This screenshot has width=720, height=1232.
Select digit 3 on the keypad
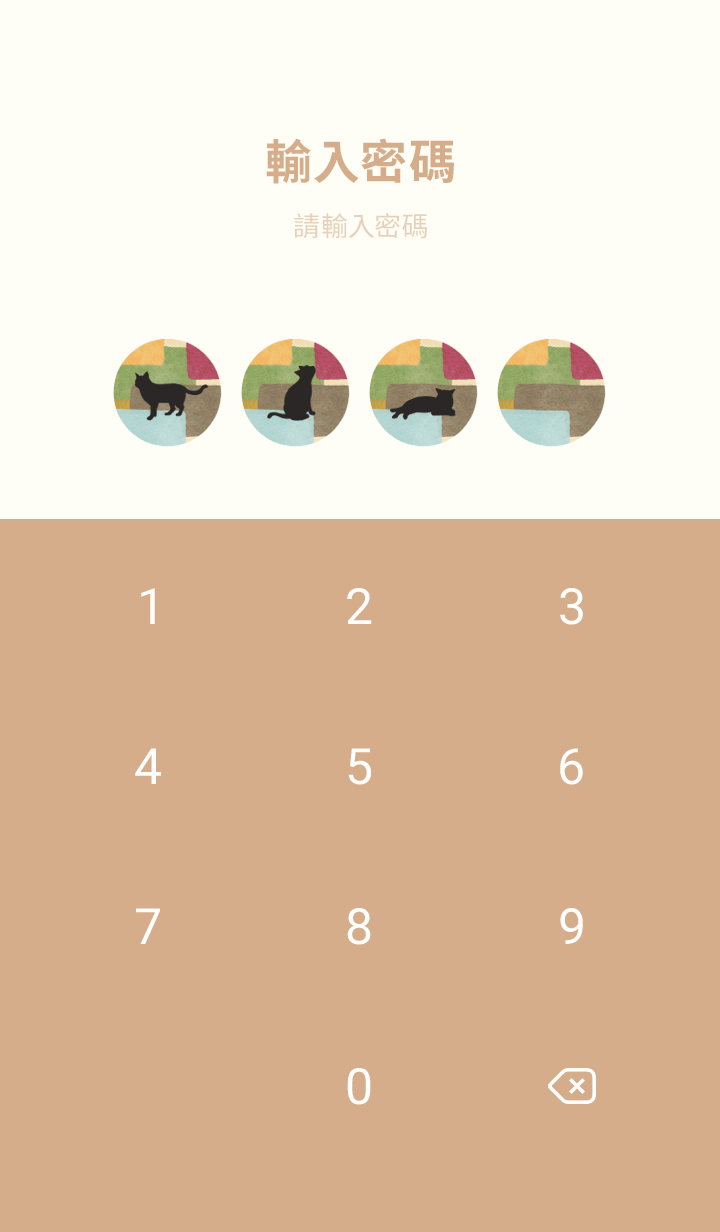[x=571, y=607]
